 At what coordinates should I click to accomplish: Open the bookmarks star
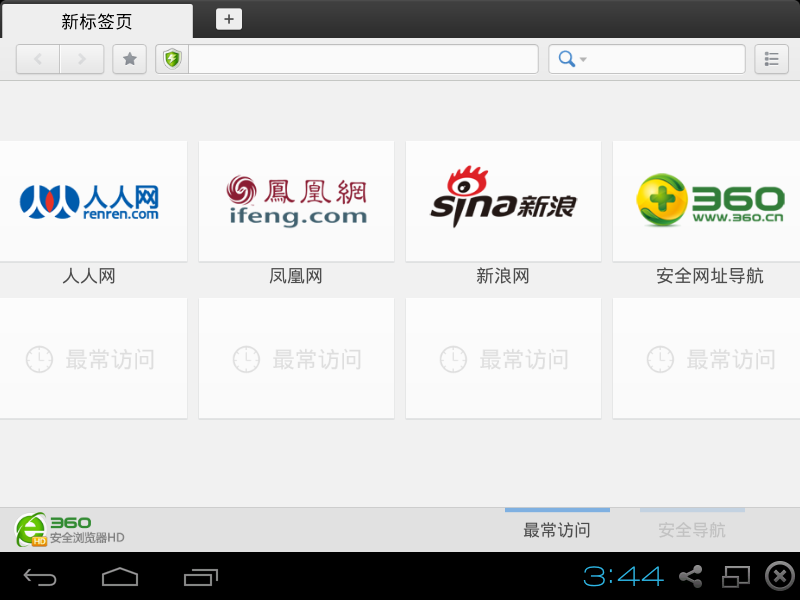(129, 59)
